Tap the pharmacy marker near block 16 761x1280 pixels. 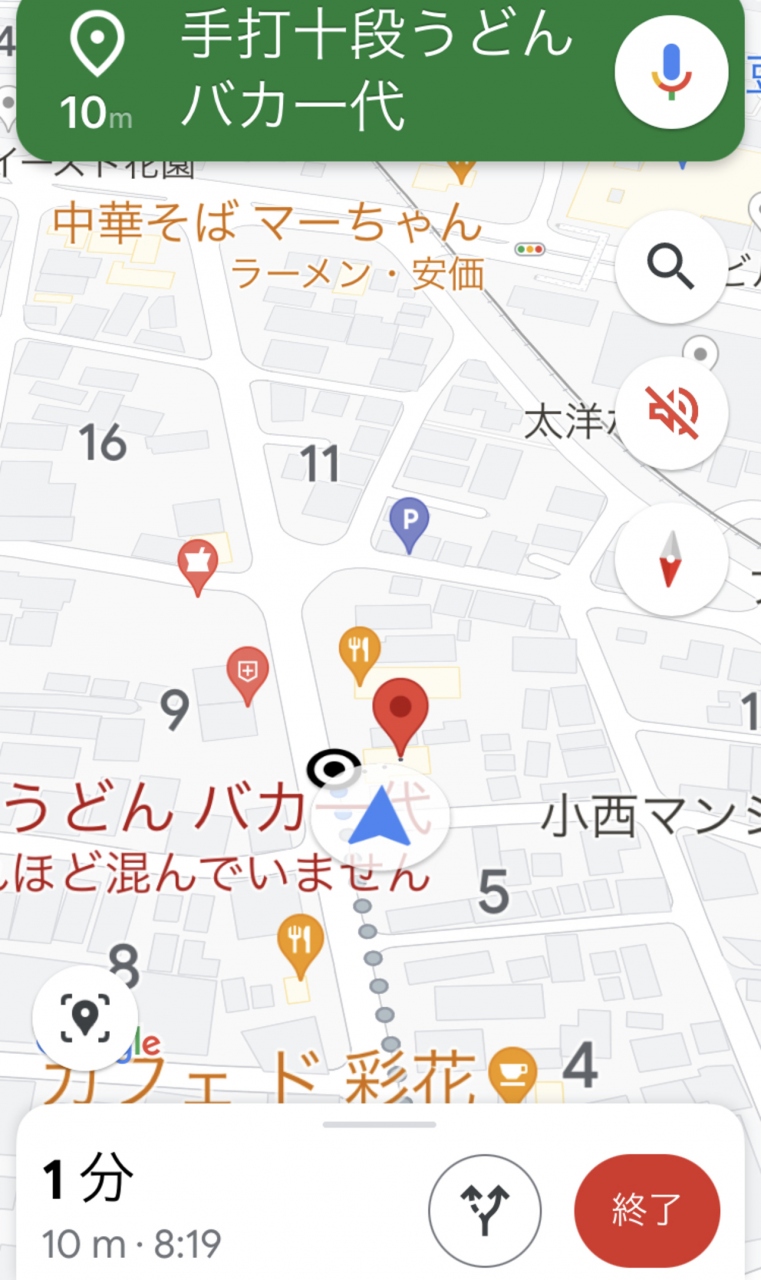point(197,564)
